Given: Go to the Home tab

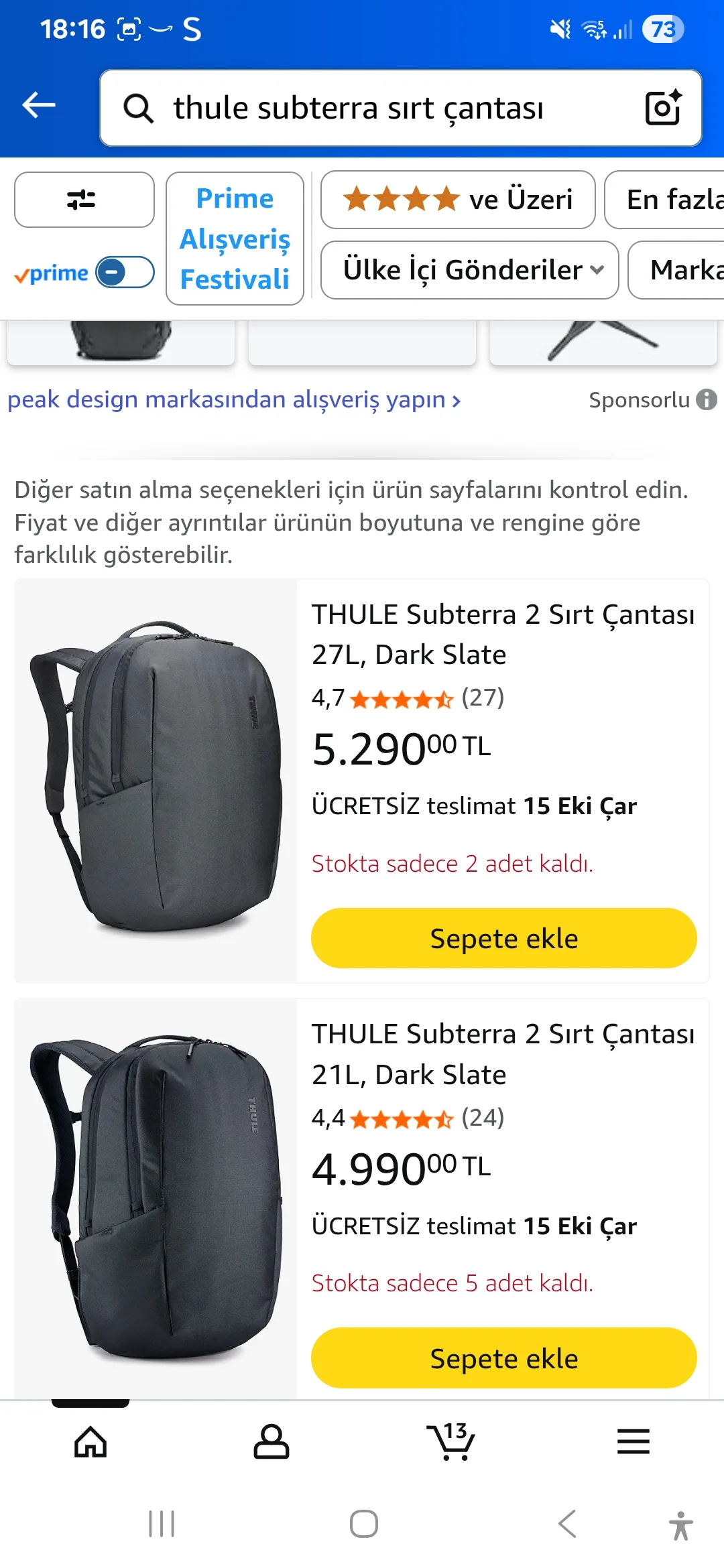Looking at the screenshot, I should point(90,1442).
